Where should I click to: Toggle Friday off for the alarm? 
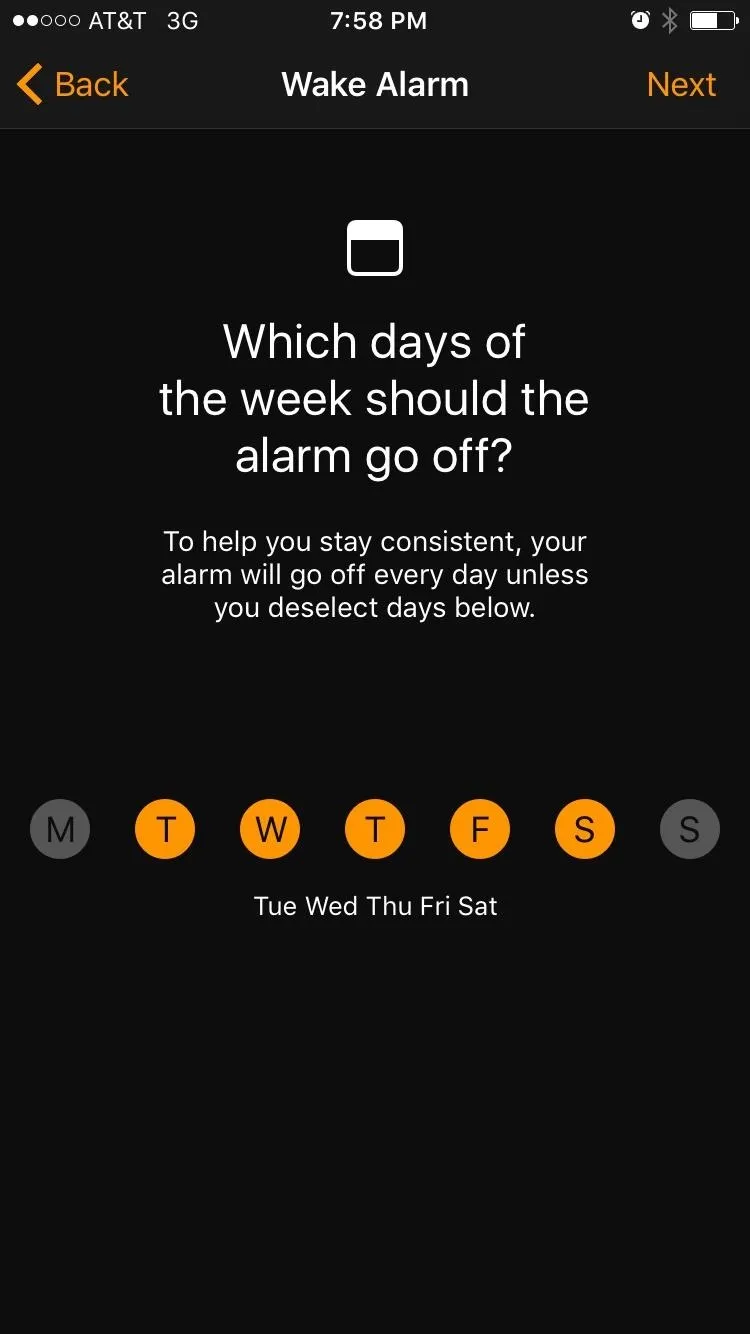pyautogui.click(x=480, y=829)
